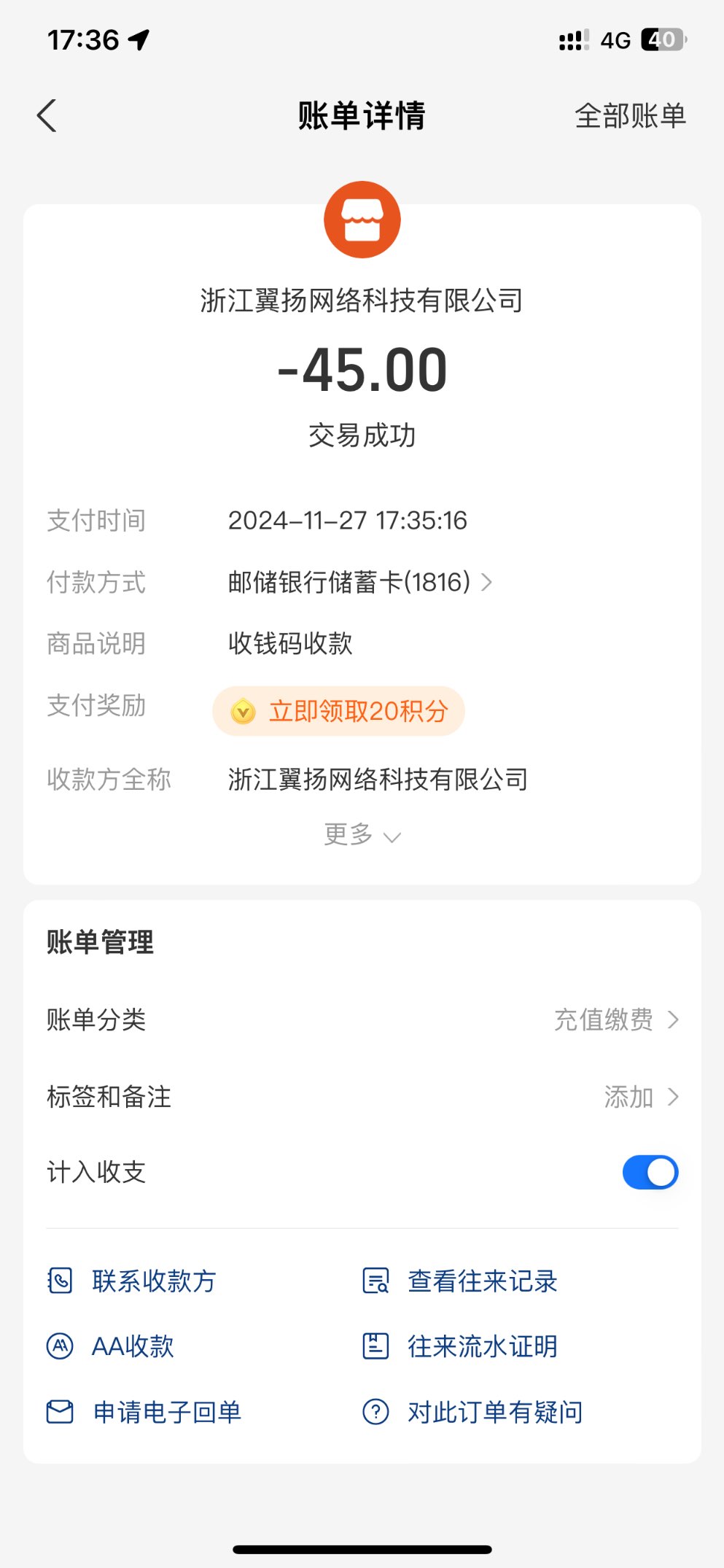This screenshot has width=724, height=1568.
Task: Go back from the bill details page
Action: click(47, 116)
